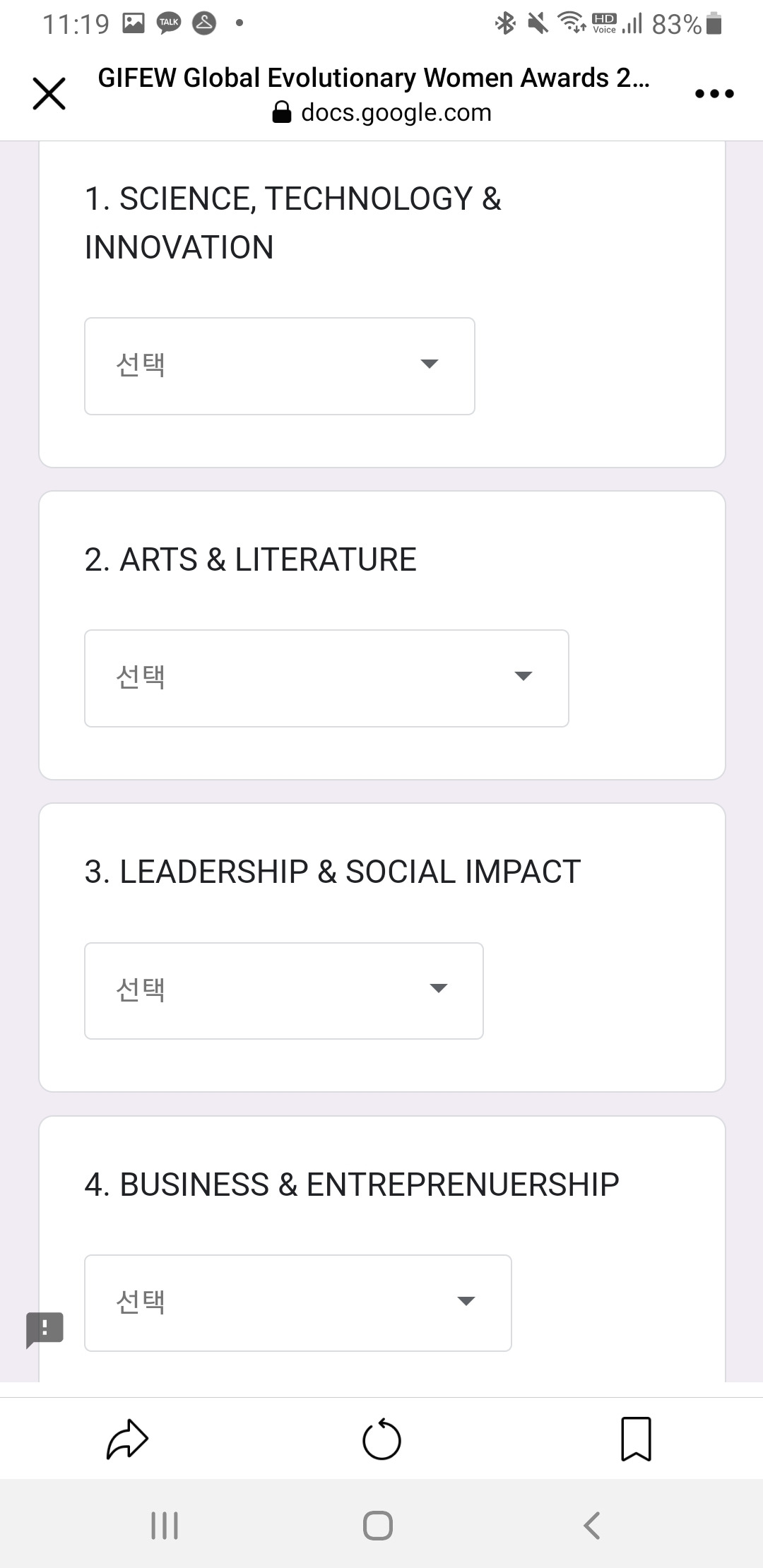Open the Arts & Literature selection dropdown
The width and height of the screenshot is (763, 1568).
(x=326, y=677)
